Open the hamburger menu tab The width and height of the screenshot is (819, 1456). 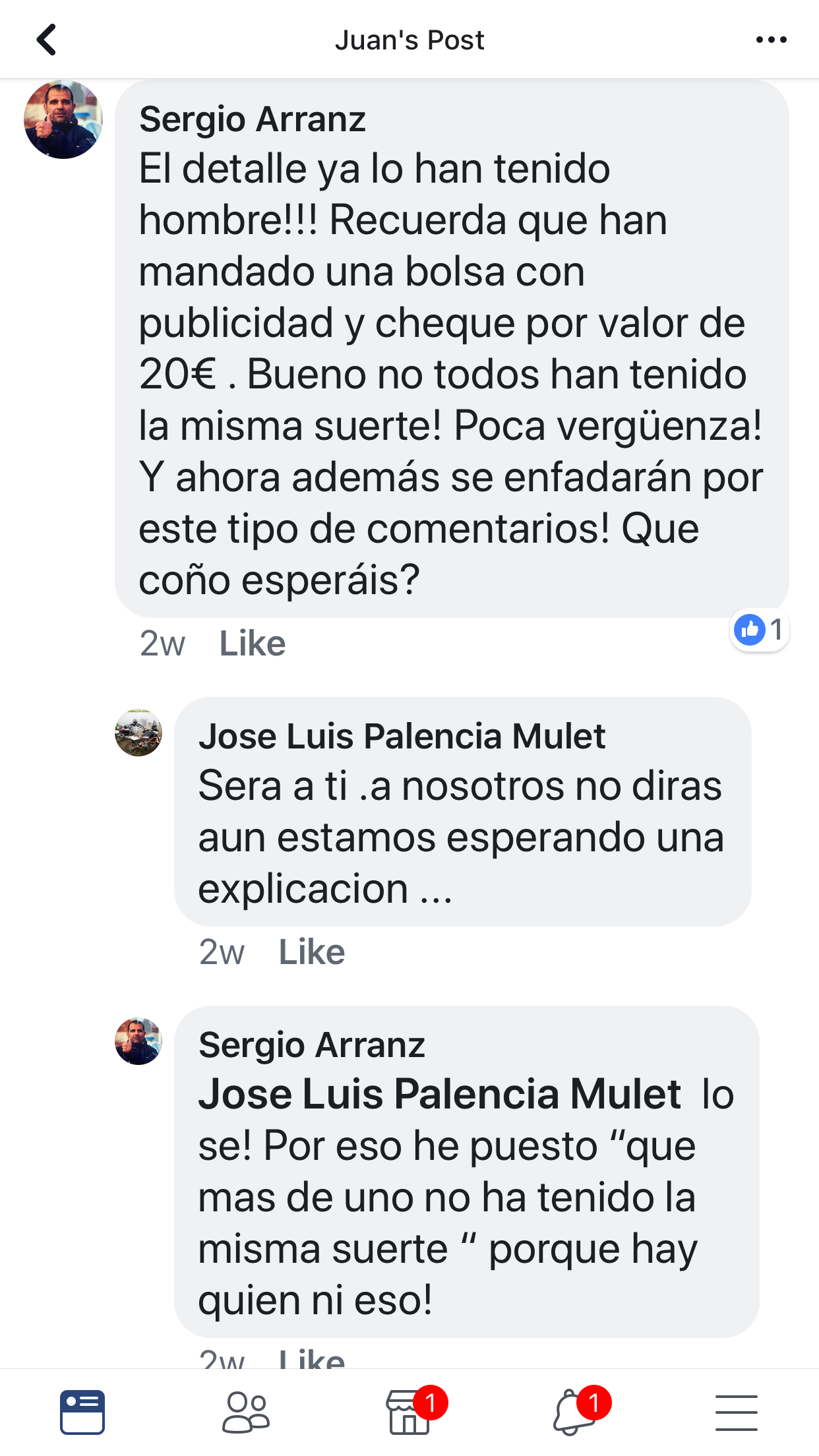point(736,1412)
